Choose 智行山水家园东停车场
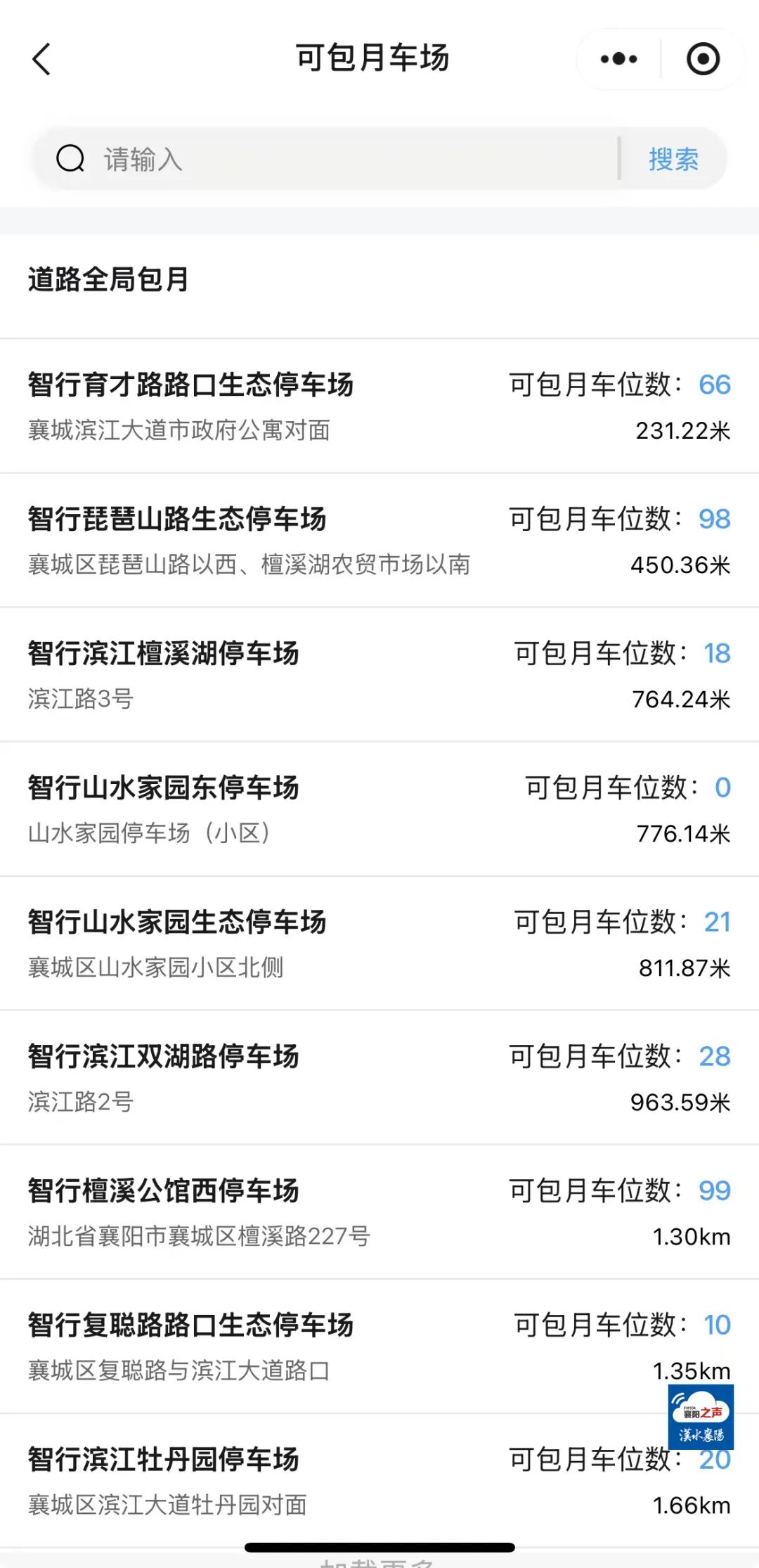The width and height of the screenshot is (759, 1568). (x=379, y=809)
